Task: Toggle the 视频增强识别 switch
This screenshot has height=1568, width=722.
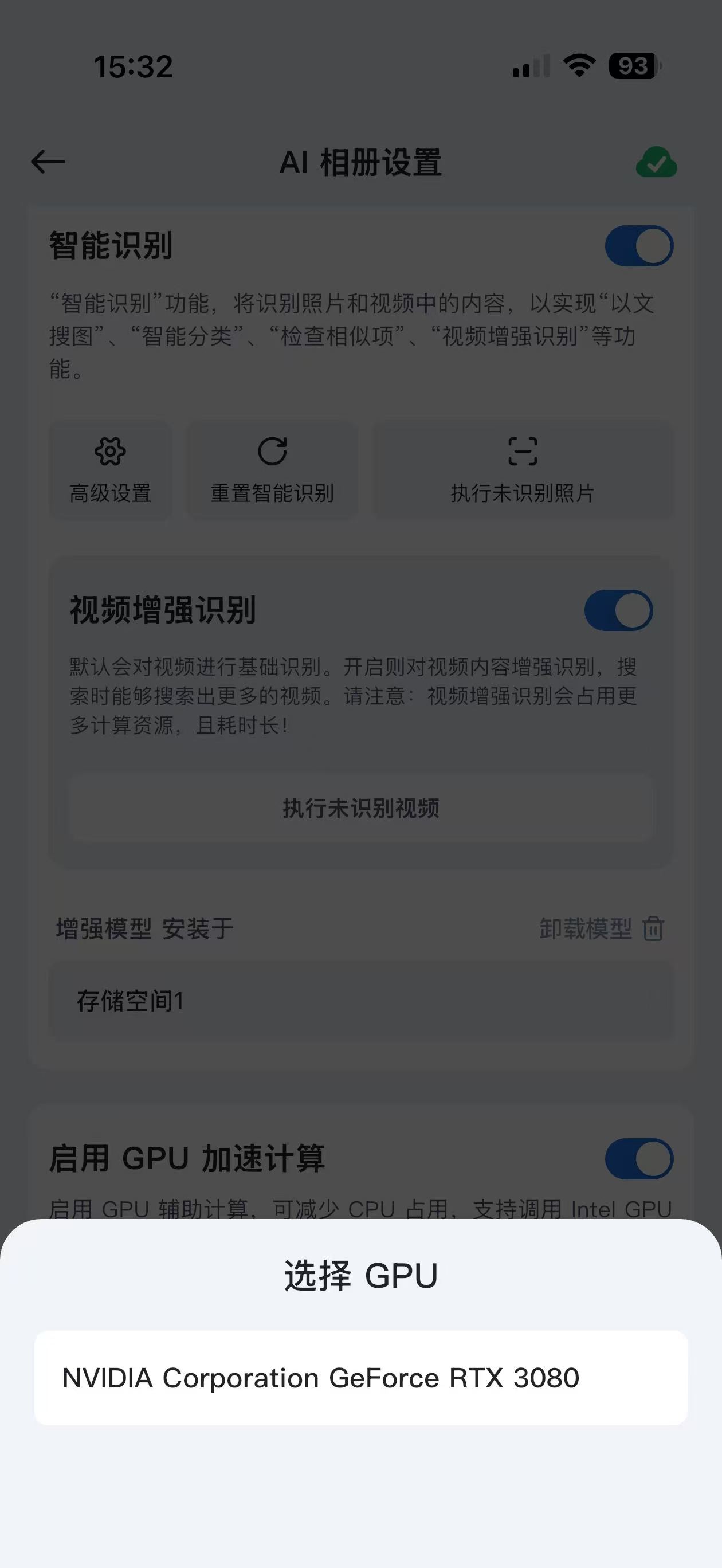Action: [x=618, y=610]
